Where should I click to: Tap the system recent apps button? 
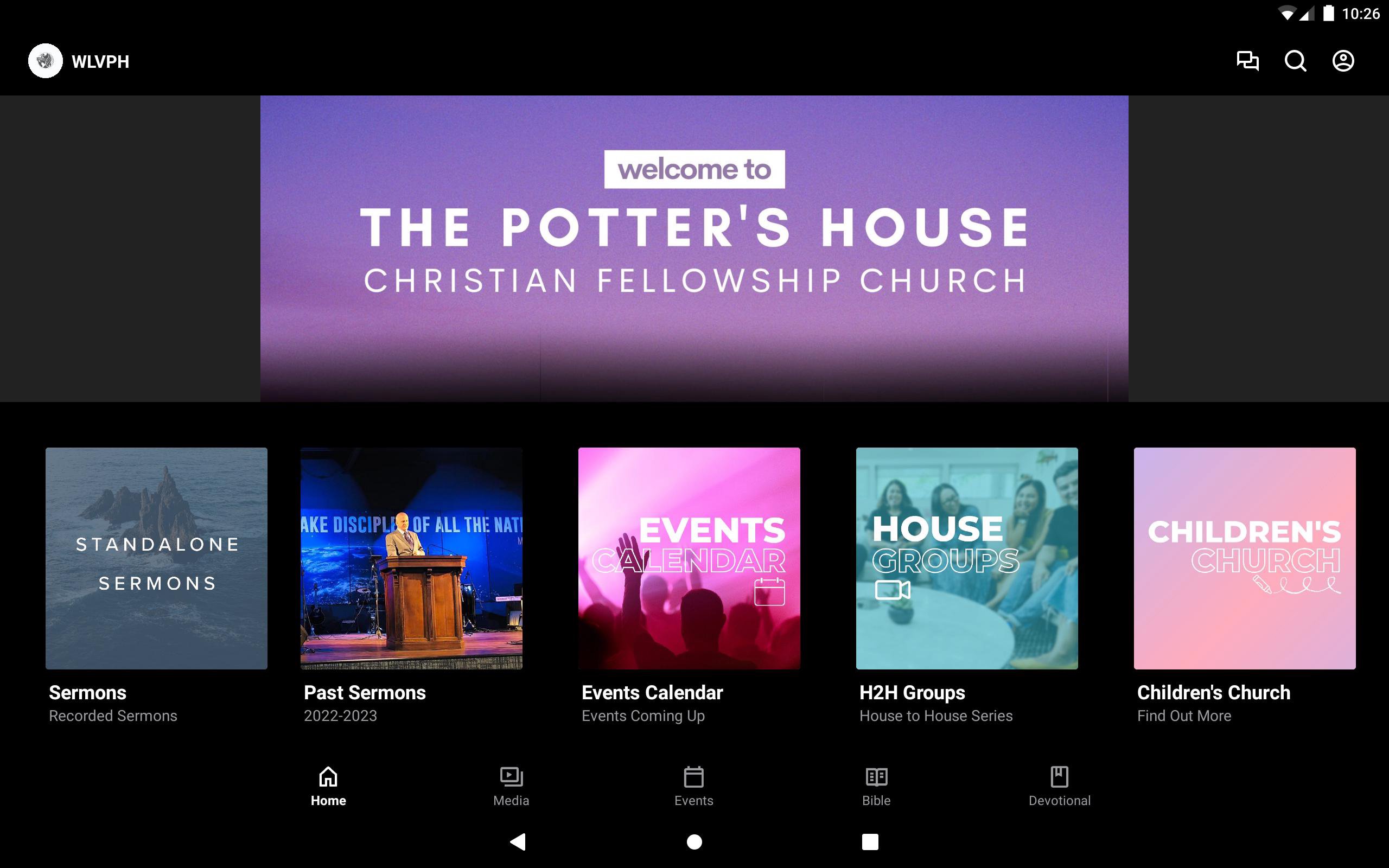870,841
